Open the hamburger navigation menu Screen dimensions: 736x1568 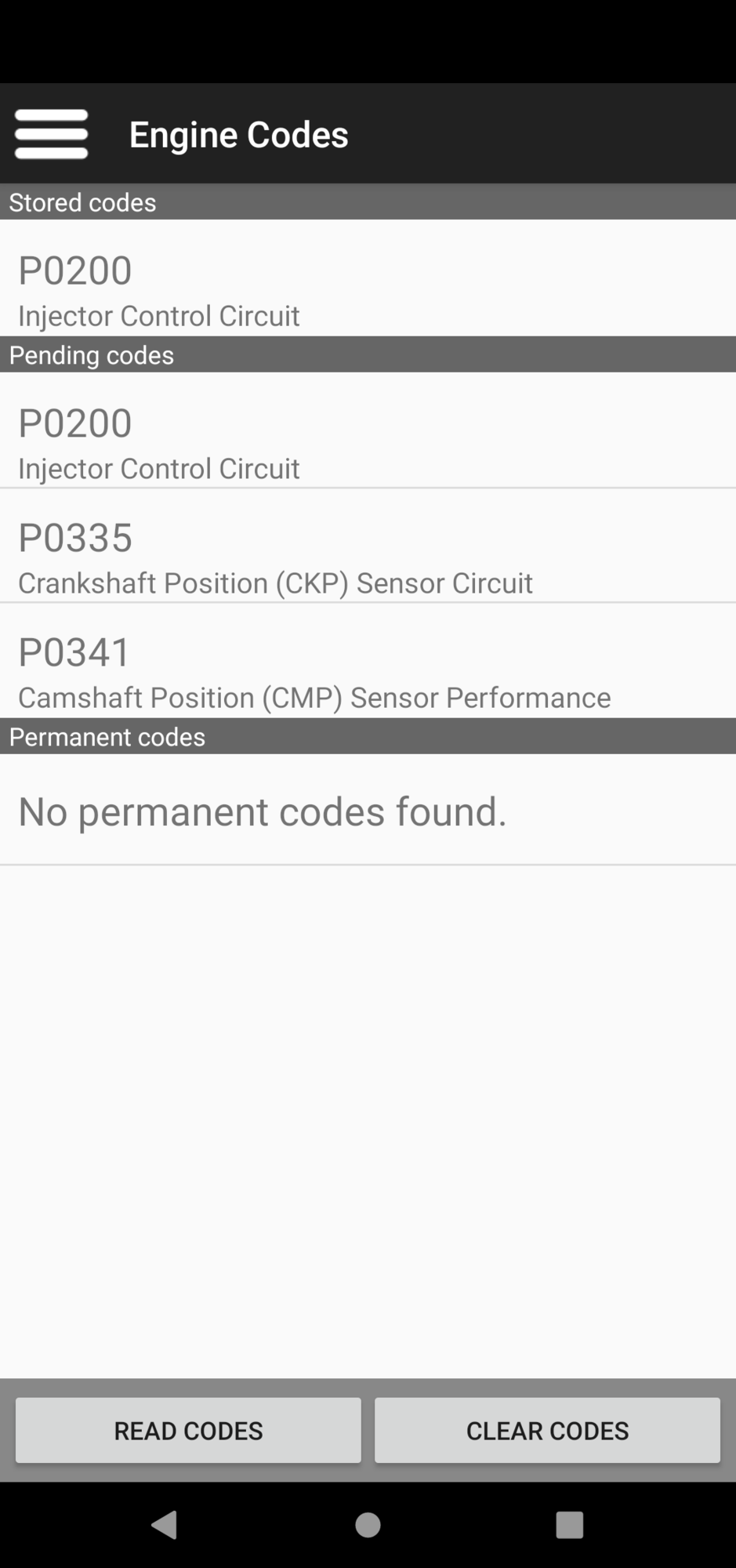pyautogui.click(x=51, y=134)
